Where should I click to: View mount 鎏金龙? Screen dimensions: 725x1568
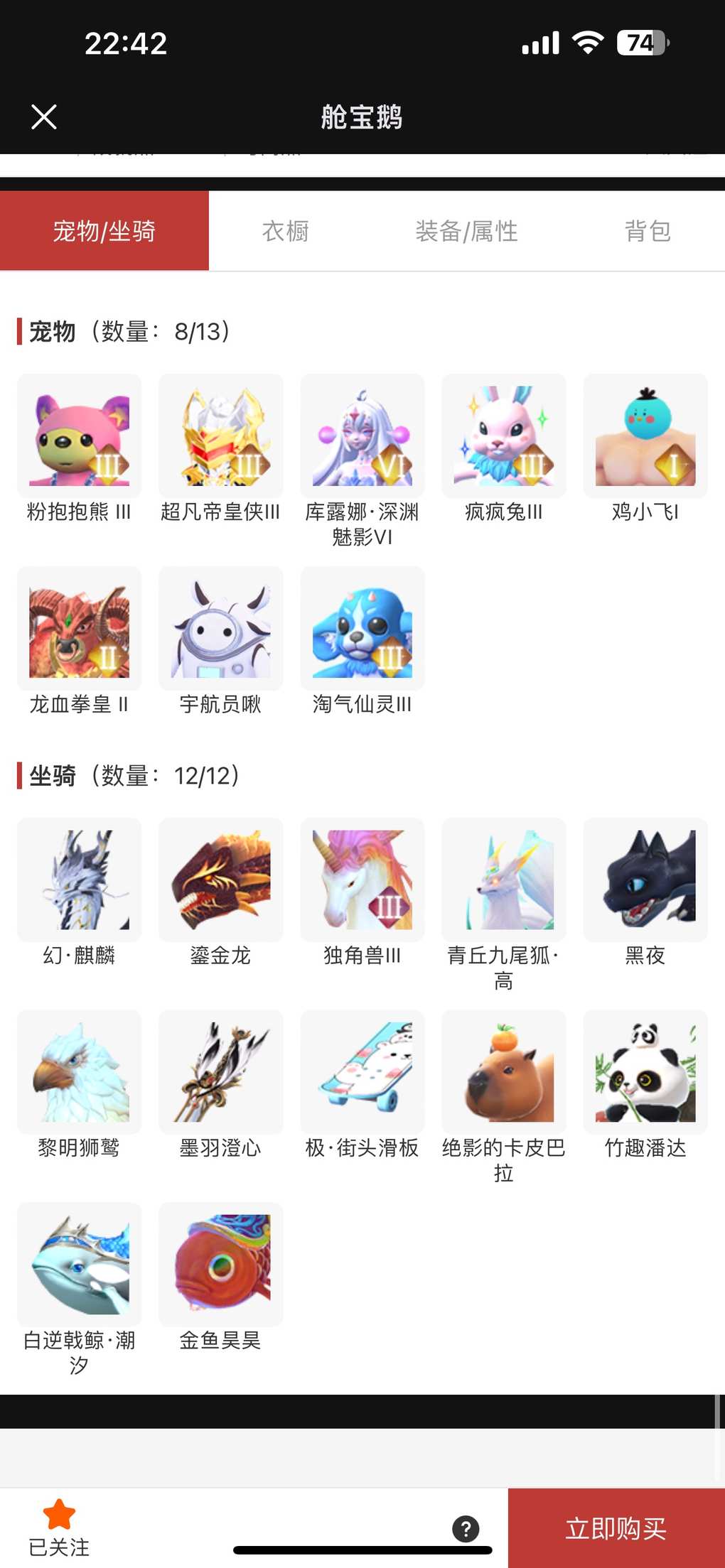pos(220,880)
